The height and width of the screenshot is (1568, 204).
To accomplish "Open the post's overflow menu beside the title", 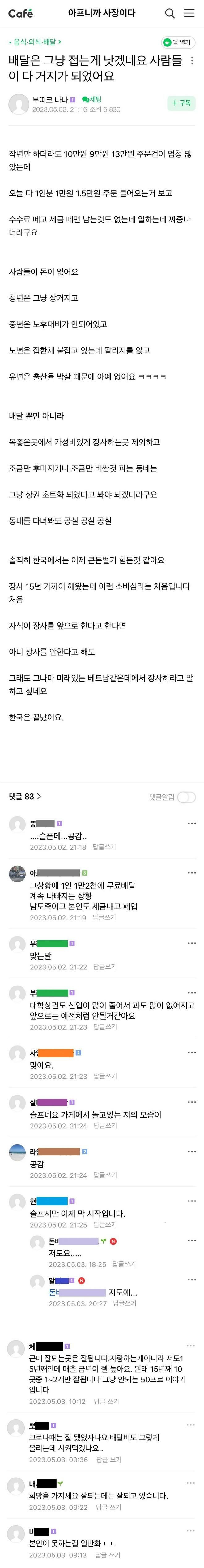I will 193,61.
